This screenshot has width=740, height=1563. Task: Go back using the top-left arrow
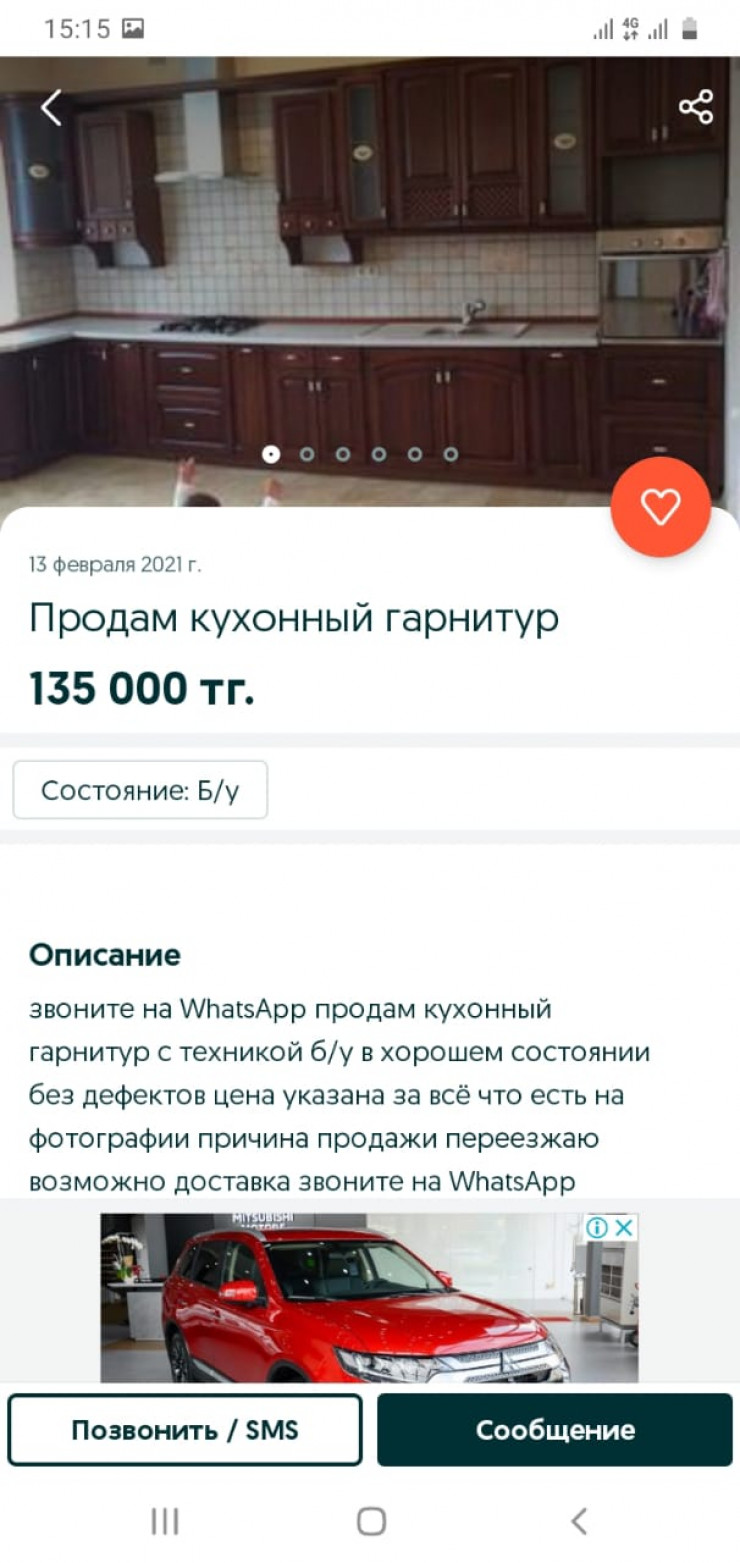click(x=51, y=108)
